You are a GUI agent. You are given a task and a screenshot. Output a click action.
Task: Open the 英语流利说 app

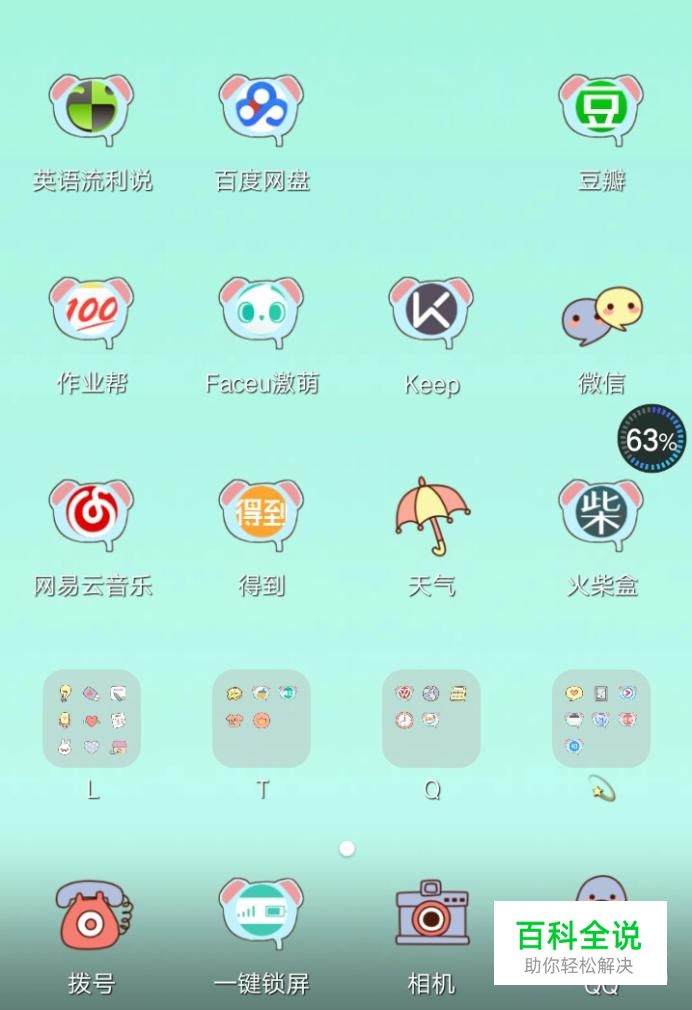click(x=92, y=110)
